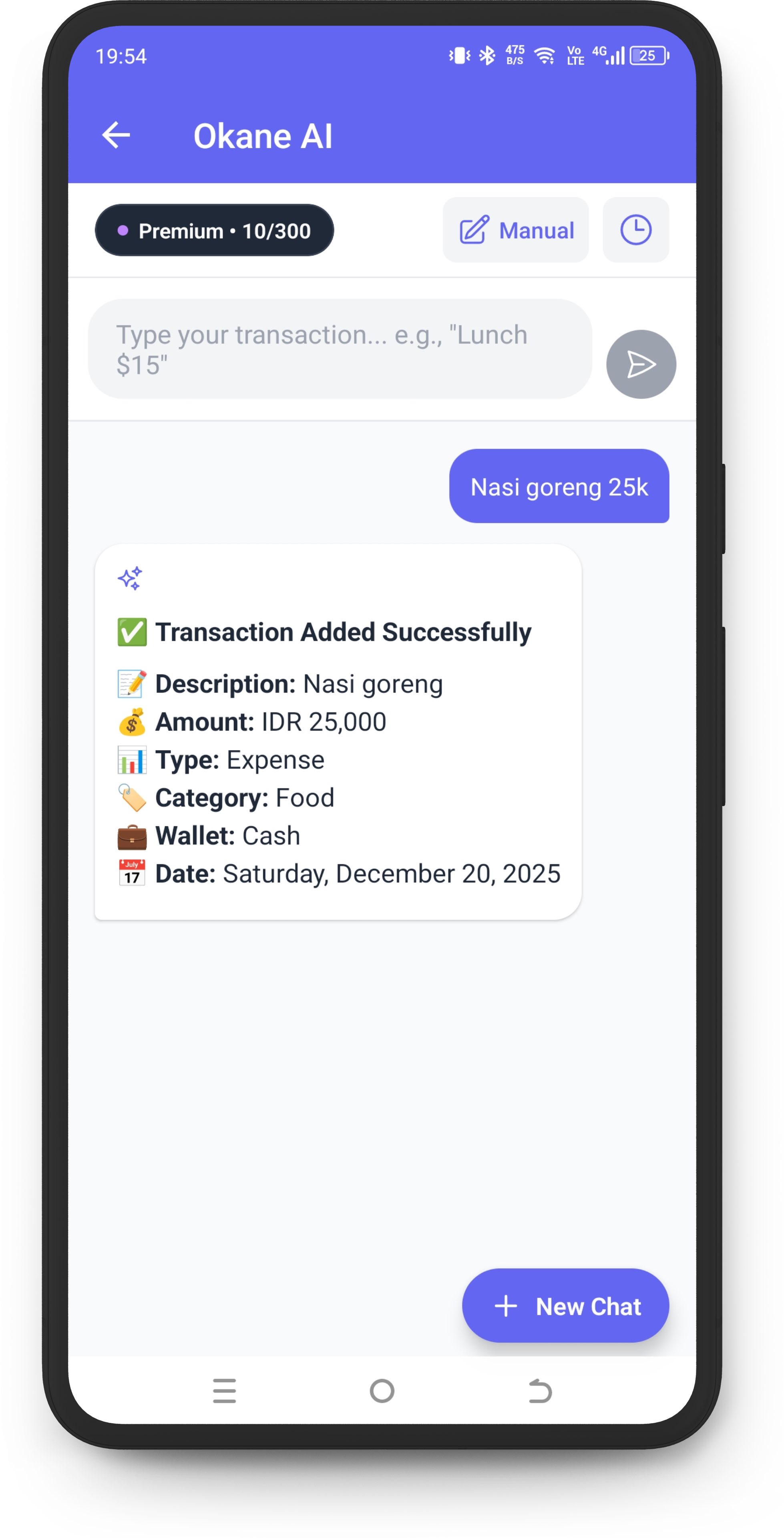The width and height of the screenshot is (784, 1538).
Task: Go back using the header arrow
Action: [116, 135]
